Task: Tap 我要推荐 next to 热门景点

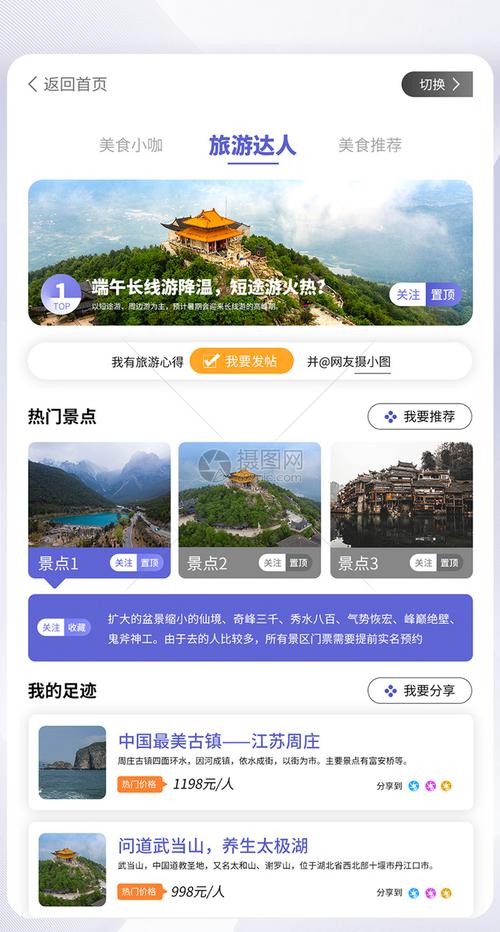Action: click(420, 417)
